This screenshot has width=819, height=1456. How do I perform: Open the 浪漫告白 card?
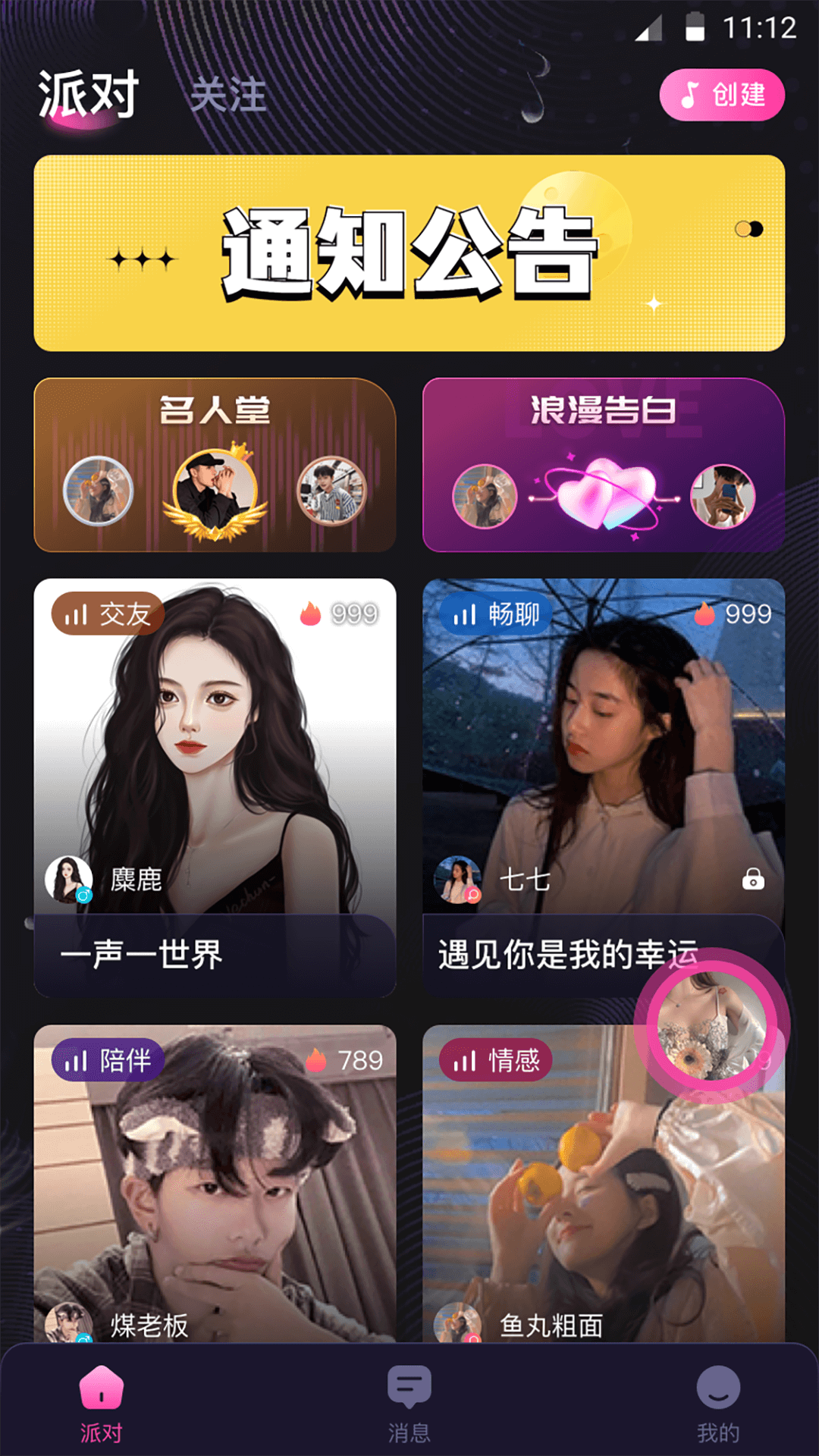(x=603, y=465)
